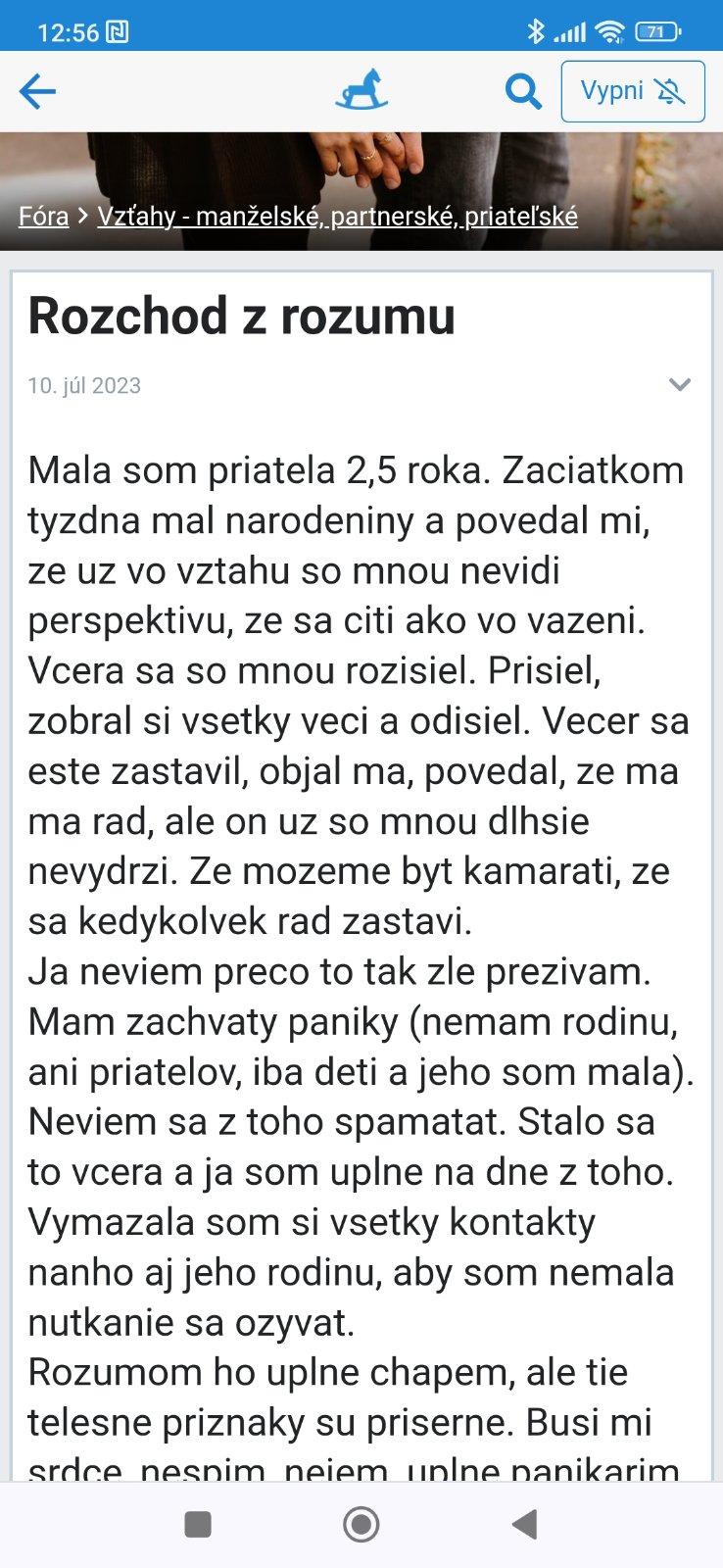Tap the system home button
This screenshot has width=723, height=1568.
[361, 1524]
